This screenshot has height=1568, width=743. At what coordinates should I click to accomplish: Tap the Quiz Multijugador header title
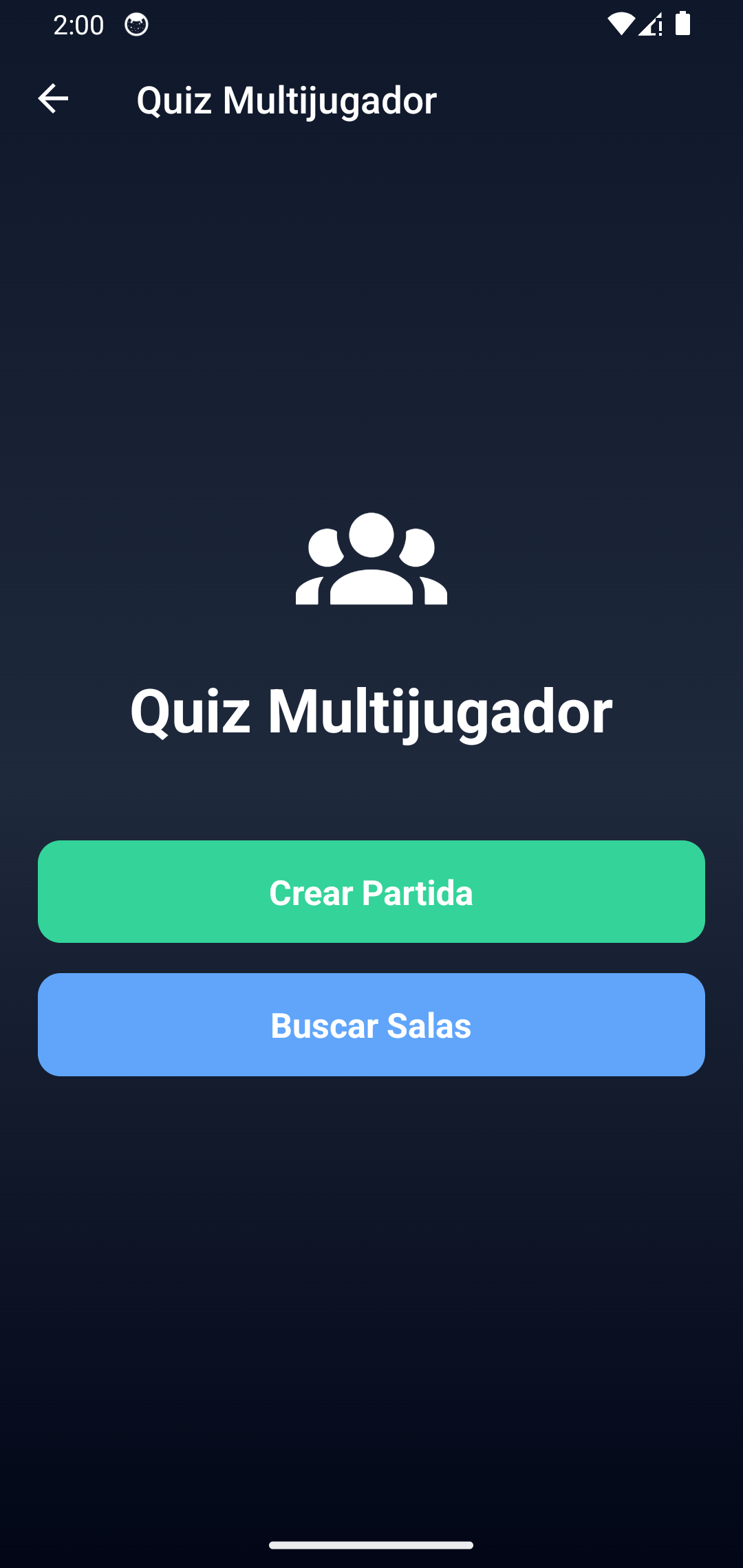click(286, 100)
